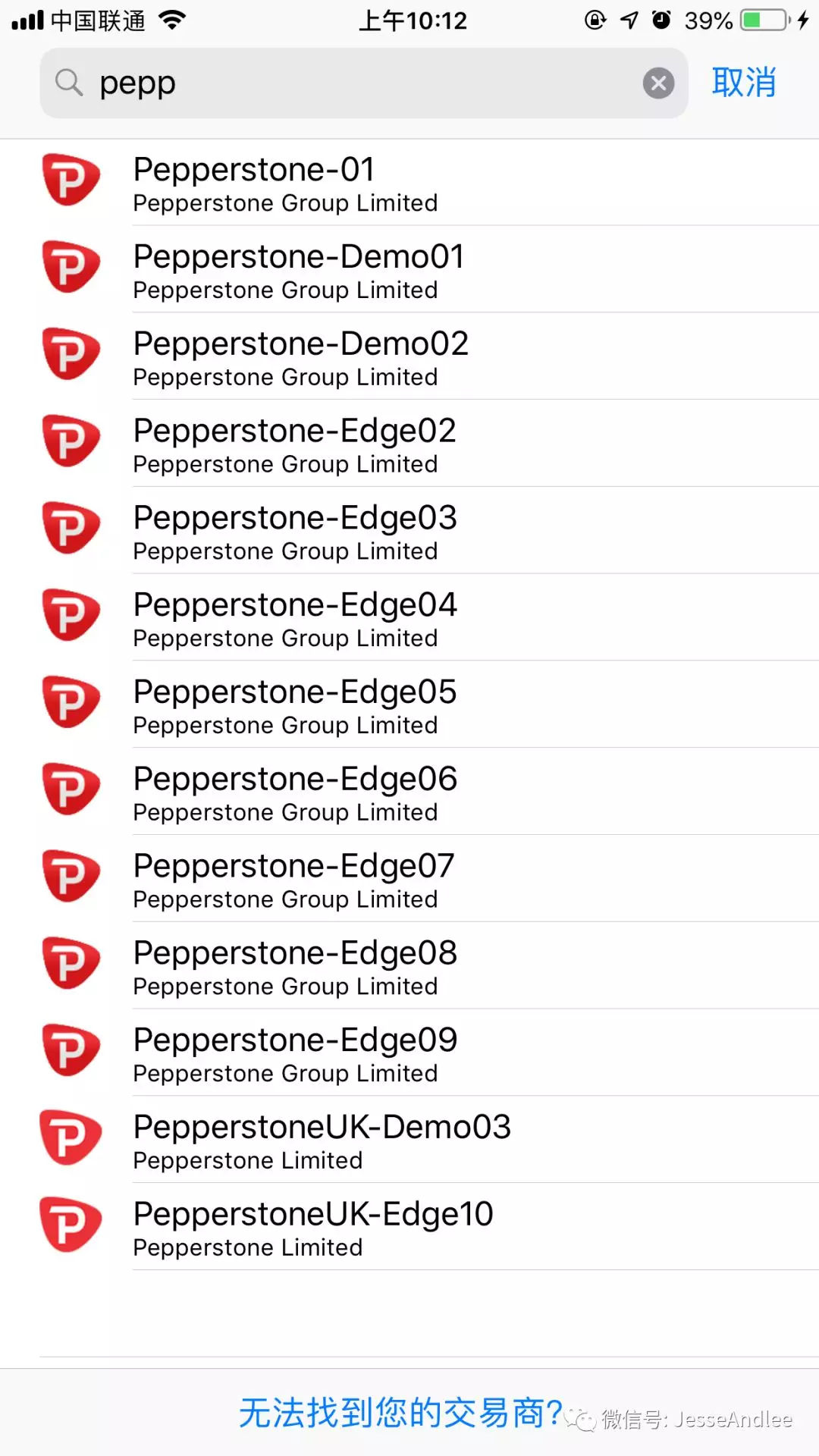The image size is (819, 1456).
Task: Pick the Pepperstone-Edge07 server
Action: [x=409, y=880]
